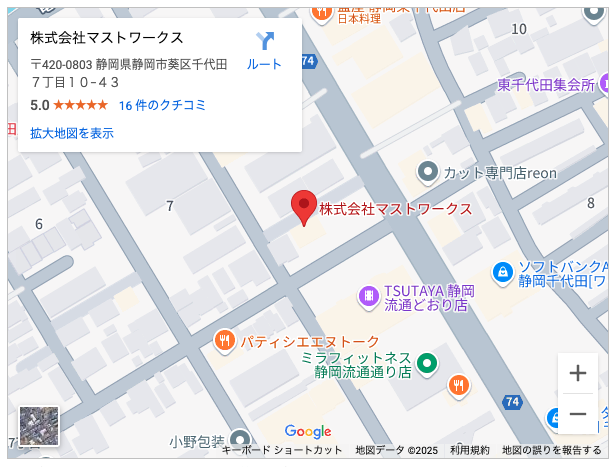Viewport: 614px width, 467px height.
Task: Open 小野包装 map marker
Action: click(x=240, y=439)
